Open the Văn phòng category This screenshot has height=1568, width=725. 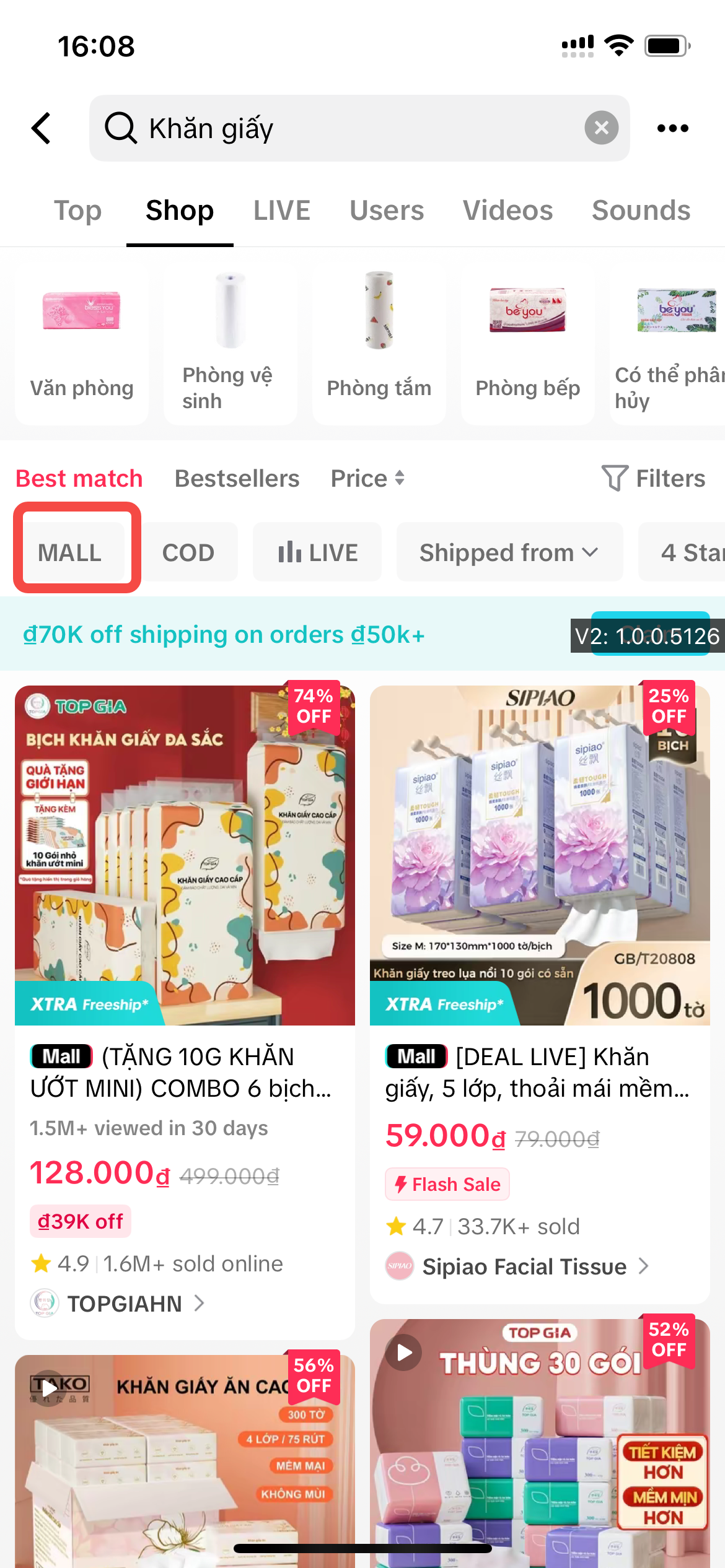pyautogui.click(x=82, y=344)
